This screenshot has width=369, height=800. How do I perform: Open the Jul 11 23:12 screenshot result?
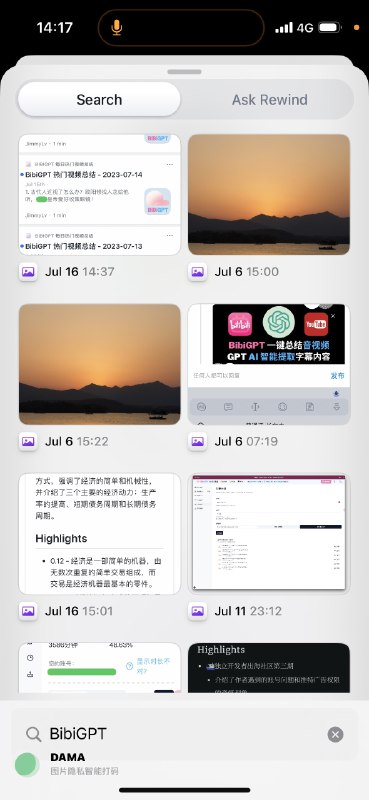tap(269, 534)
